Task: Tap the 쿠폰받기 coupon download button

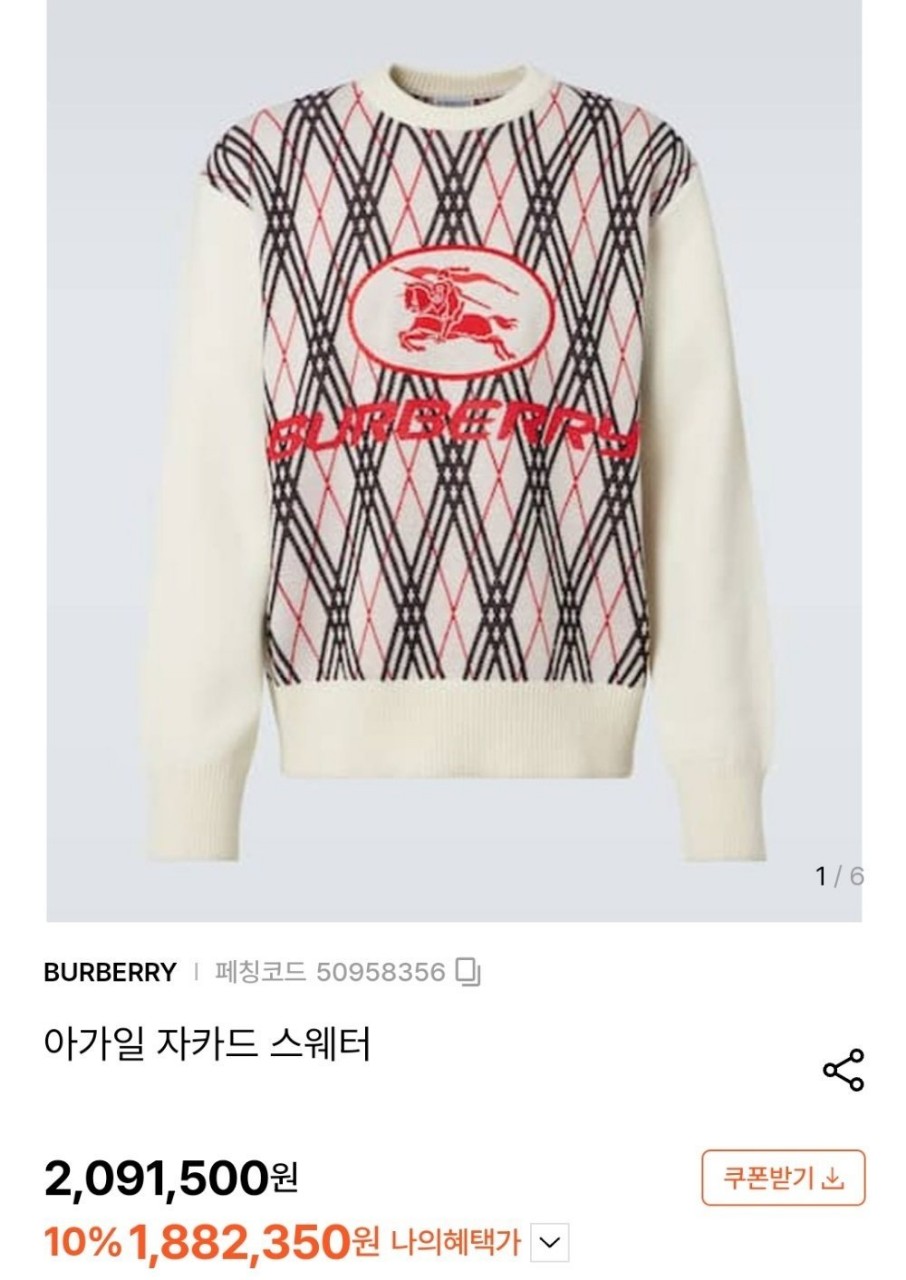Action: (783, 1178)
